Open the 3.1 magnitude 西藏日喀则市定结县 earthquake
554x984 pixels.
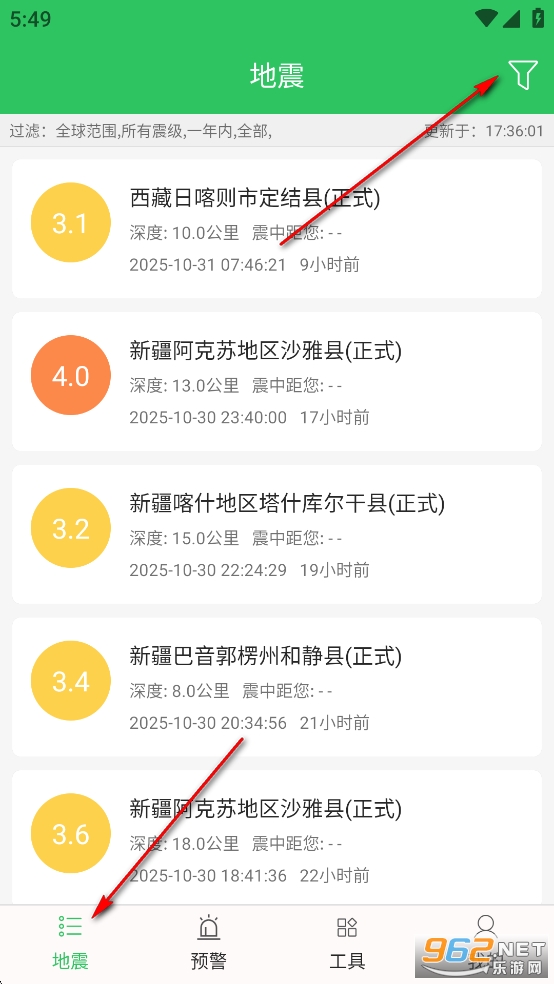click(277, 228)
